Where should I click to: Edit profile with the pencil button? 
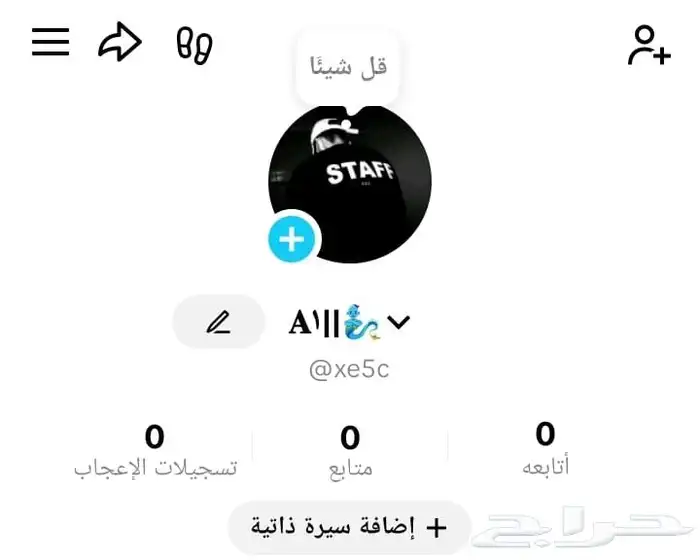[218, 322]
